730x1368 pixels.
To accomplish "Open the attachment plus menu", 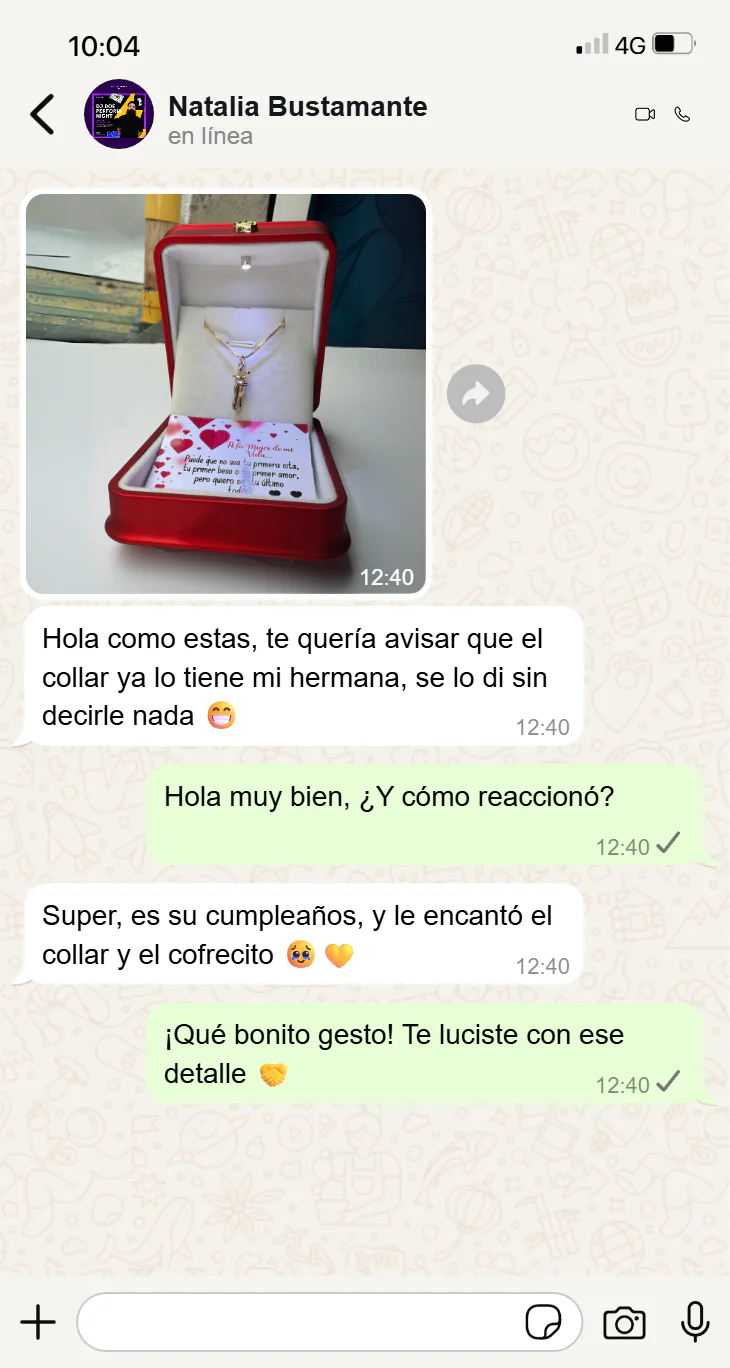I will (x=38, y=1322).
